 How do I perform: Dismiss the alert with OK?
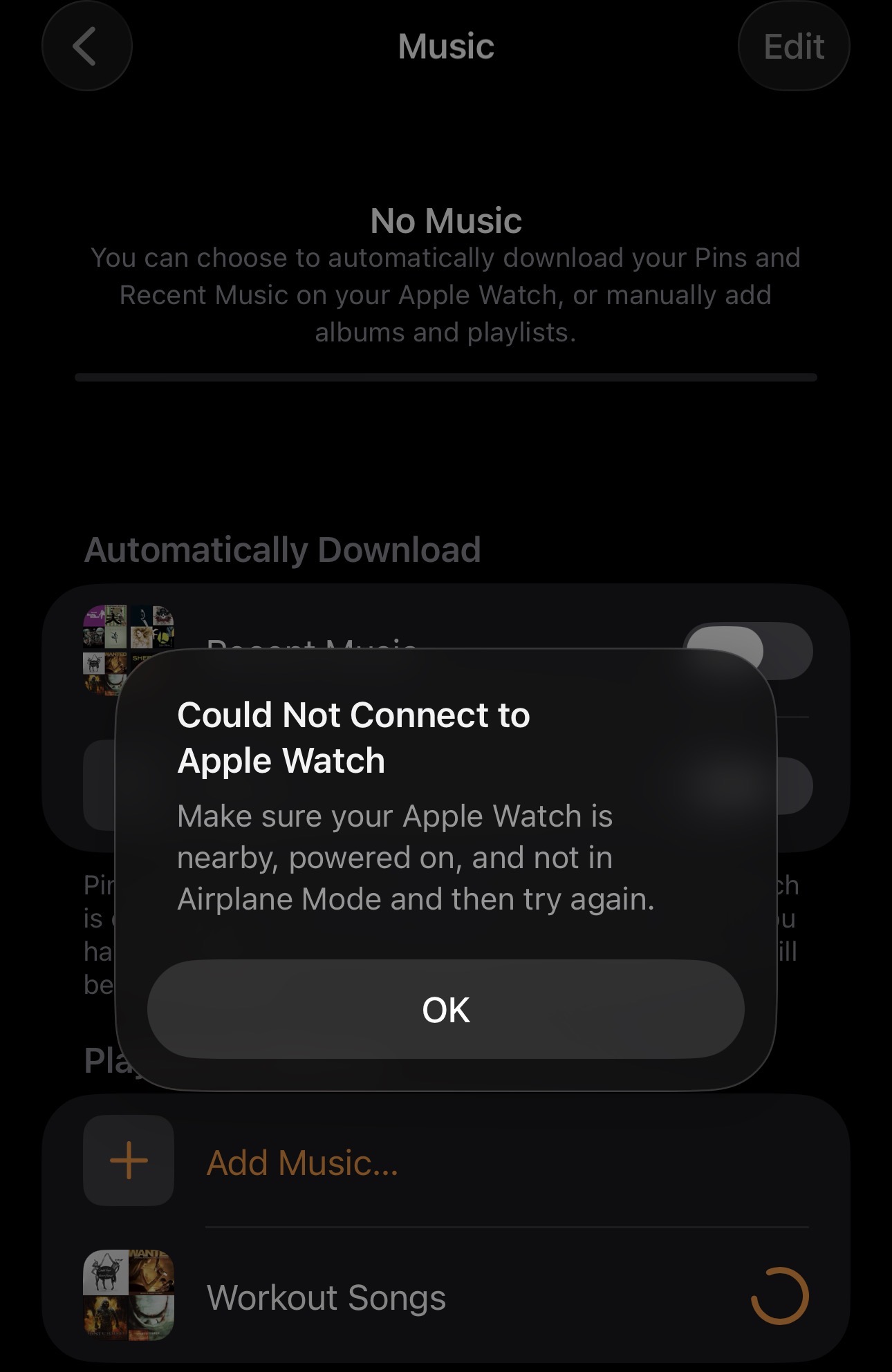[445, 1009]
